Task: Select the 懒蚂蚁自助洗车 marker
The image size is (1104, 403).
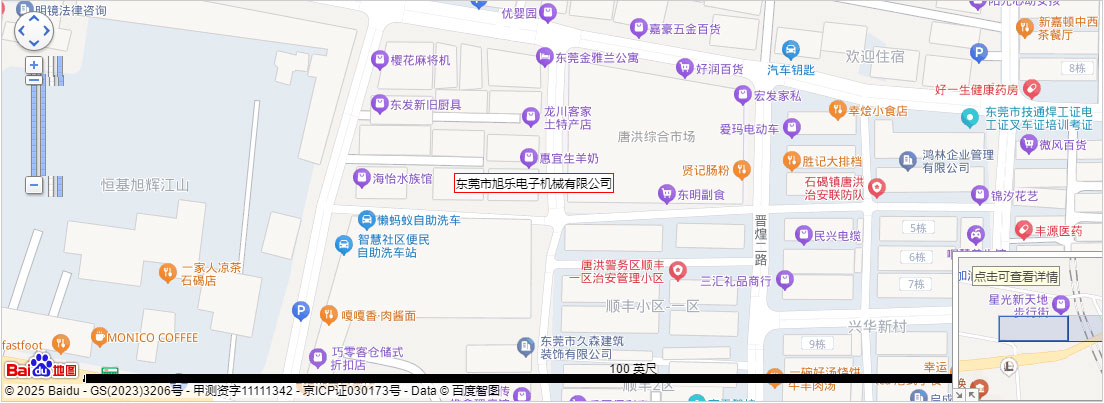Action: 367,220
